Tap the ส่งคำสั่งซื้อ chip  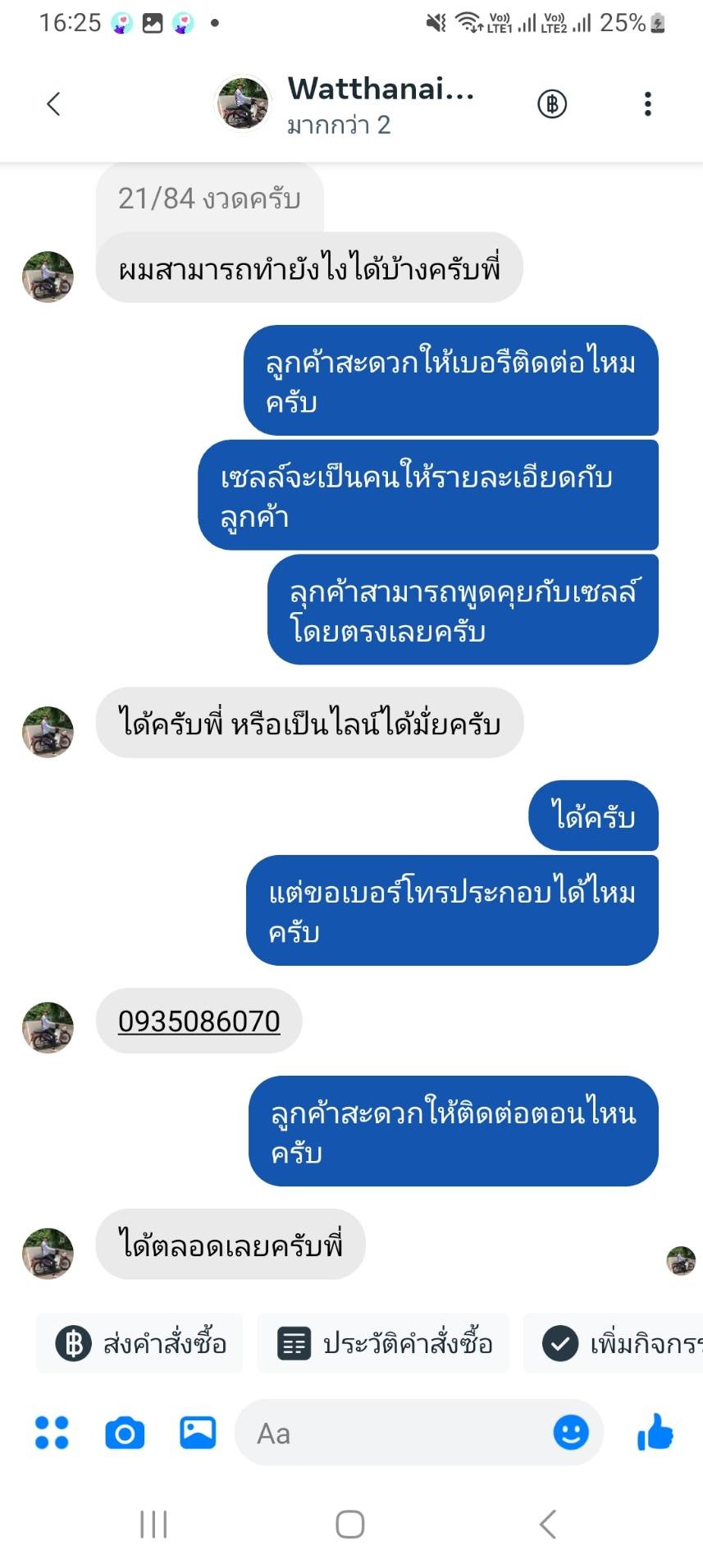click(x=140, y=1343)
